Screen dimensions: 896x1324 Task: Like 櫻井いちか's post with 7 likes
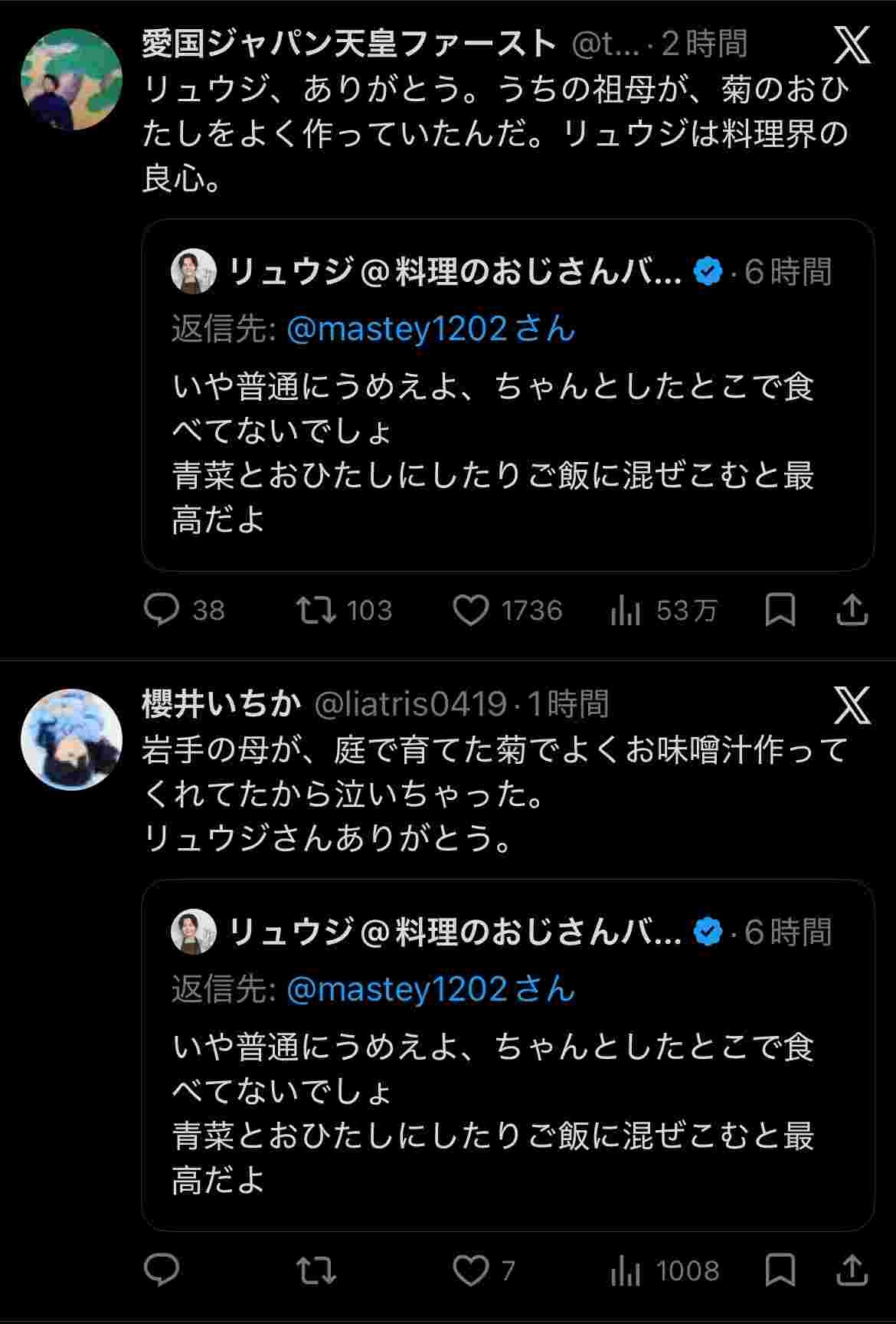[x=470, y=1270]
